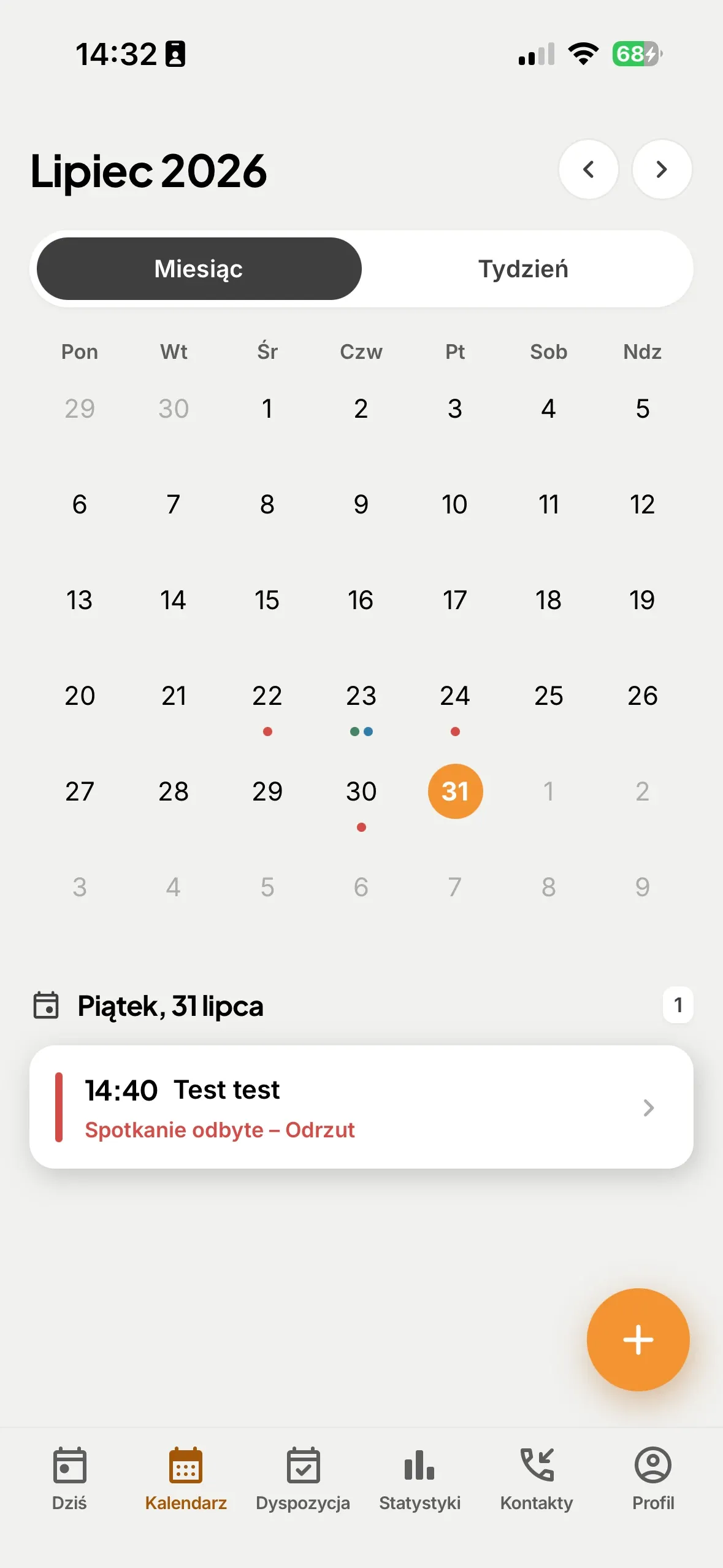
Task: Choose July 15 in the calendar
Action: 267,600
